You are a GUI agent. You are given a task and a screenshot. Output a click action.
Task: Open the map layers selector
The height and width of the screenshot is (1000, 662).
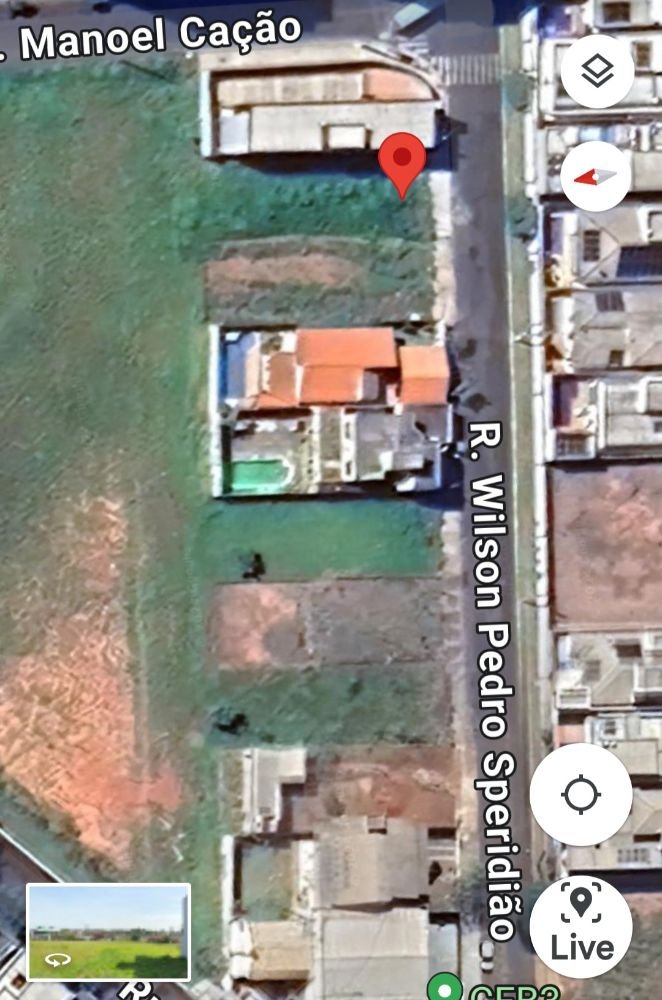597,71
